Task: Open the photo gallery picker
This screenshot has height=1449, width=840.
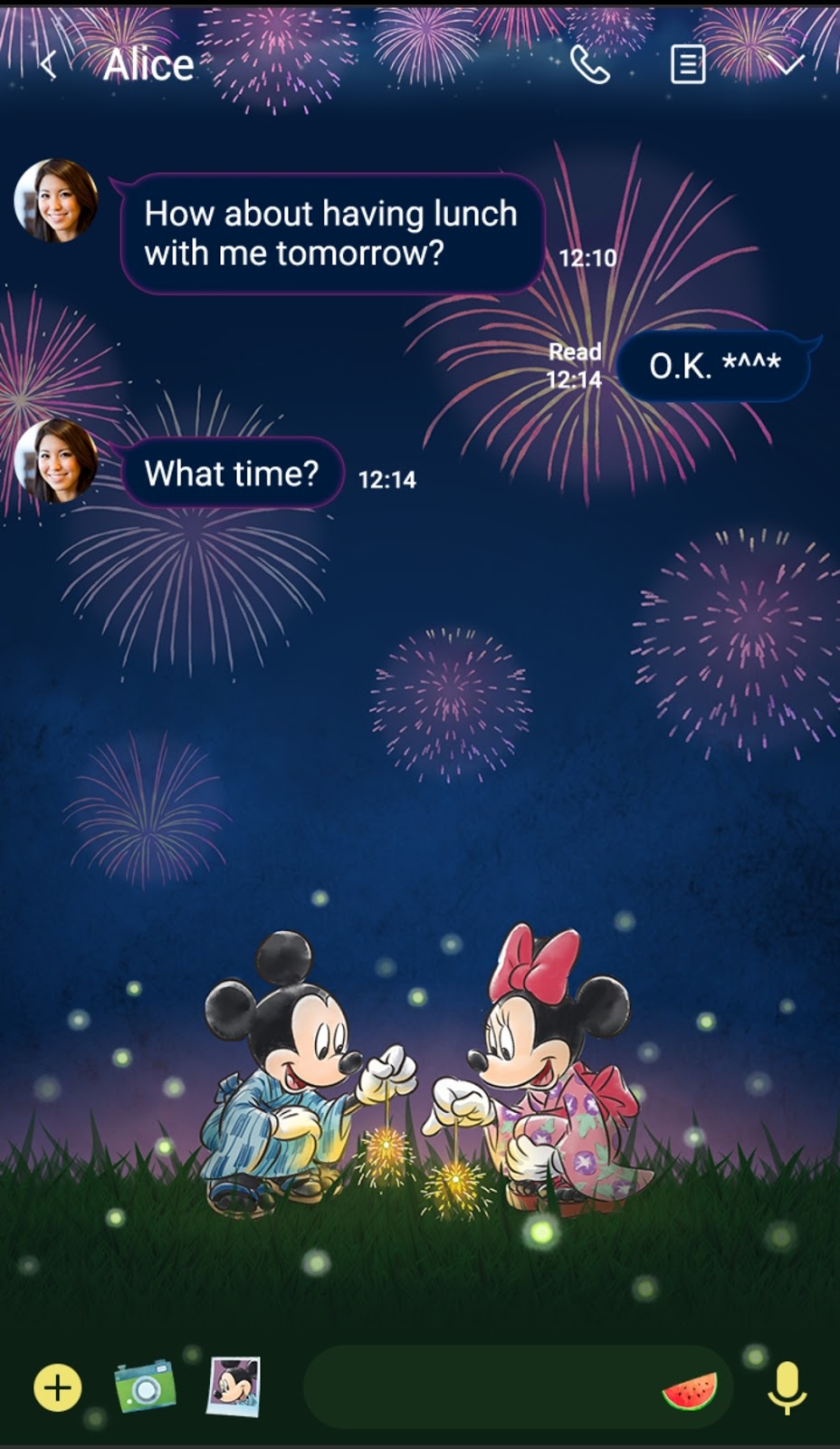Action: pyautogui.click(x=235, y=1386)
